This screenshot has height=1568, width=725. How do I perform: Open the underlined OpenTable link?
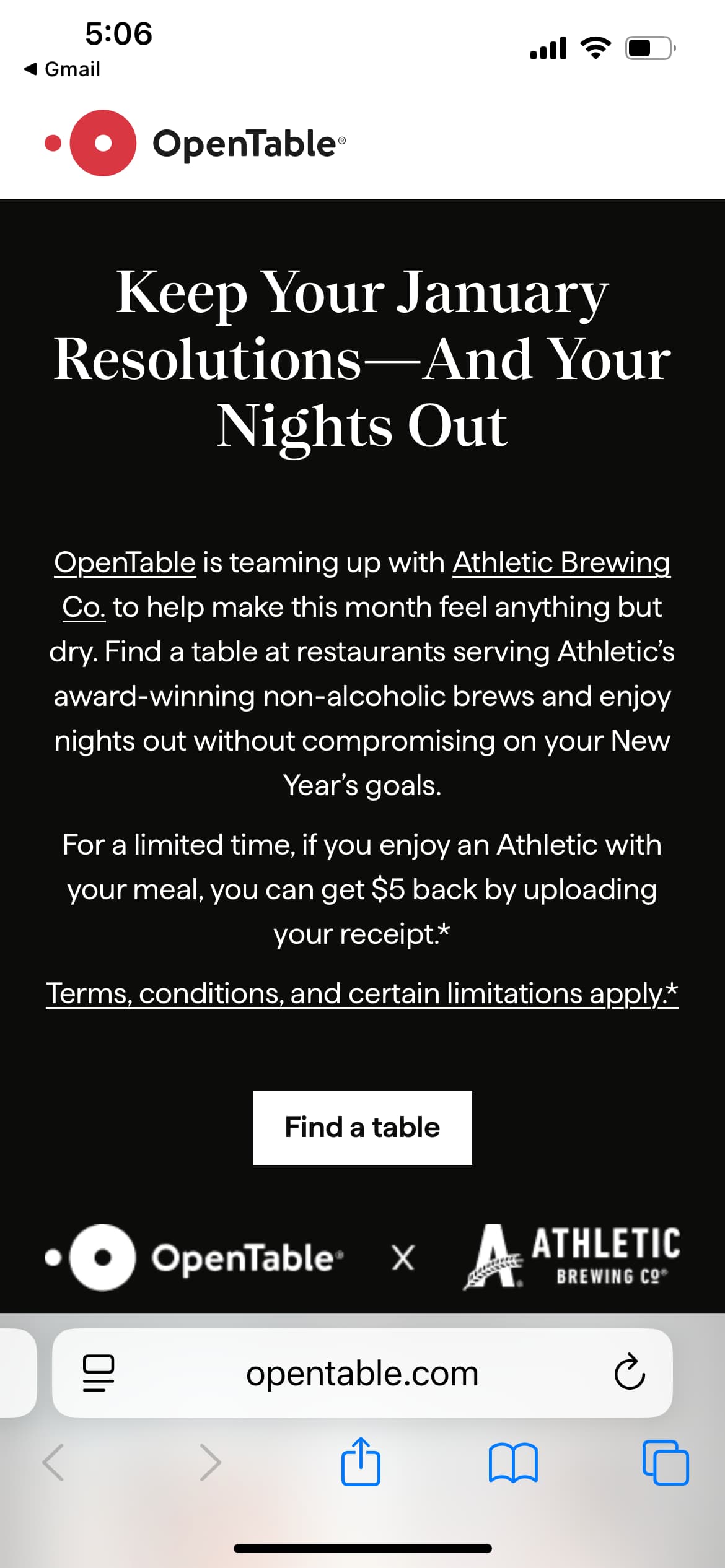coord(125,563)
